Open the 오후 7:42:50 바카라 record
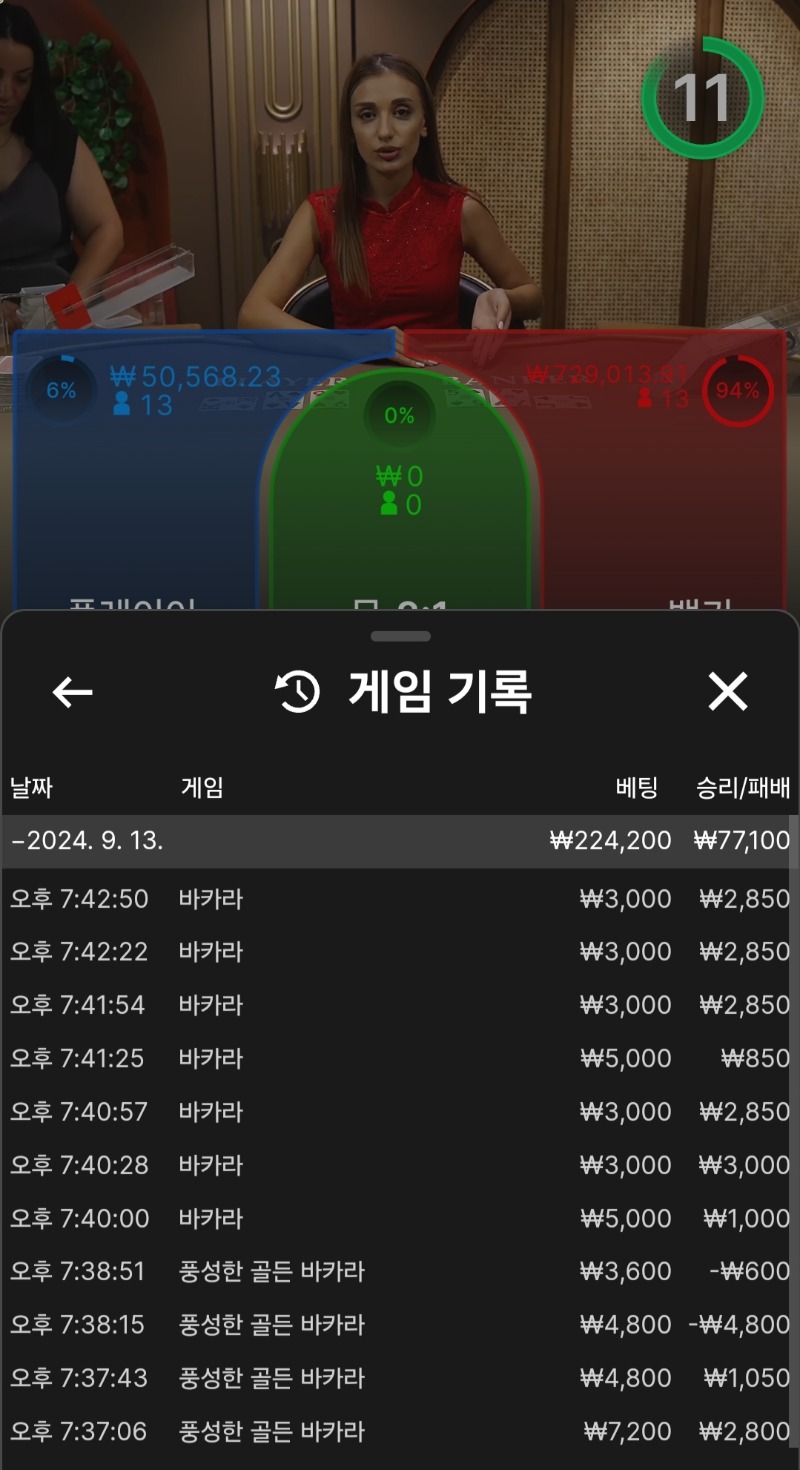Viewport: 800px width, 1470px height. pos(400,899)
